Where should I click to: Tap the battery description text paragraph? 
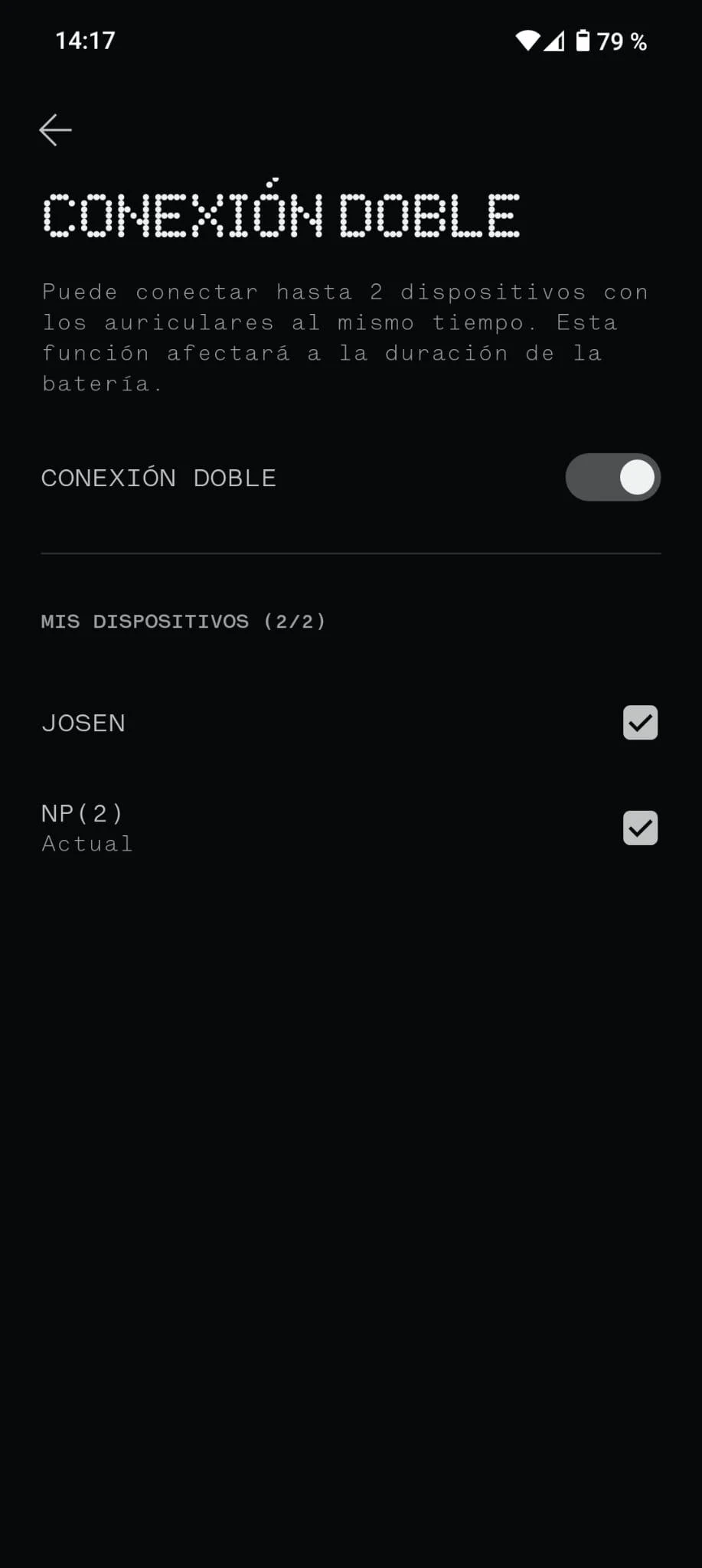point(344,337)
